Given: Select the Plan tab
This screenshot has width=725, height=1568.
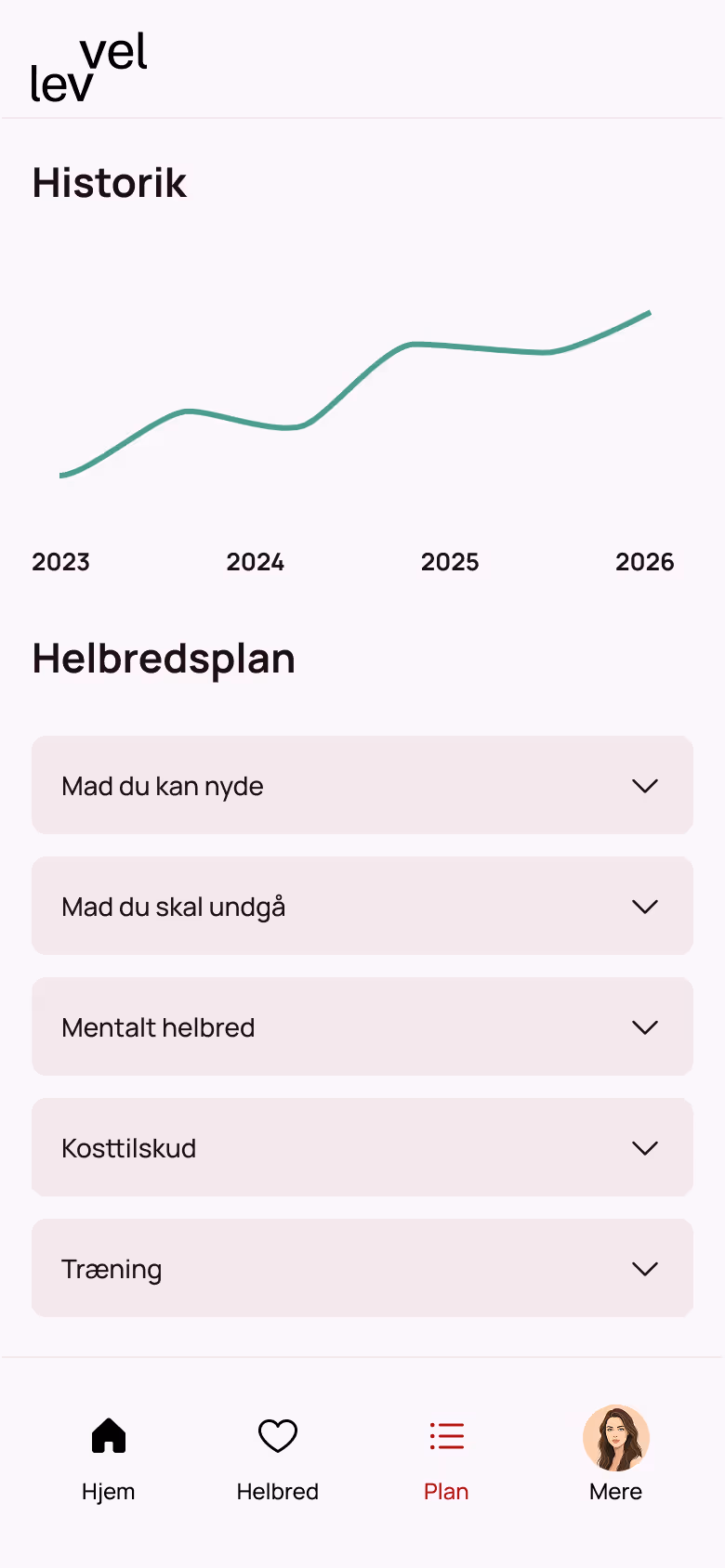Looking at the screenshot, I should pos(446,1454).
